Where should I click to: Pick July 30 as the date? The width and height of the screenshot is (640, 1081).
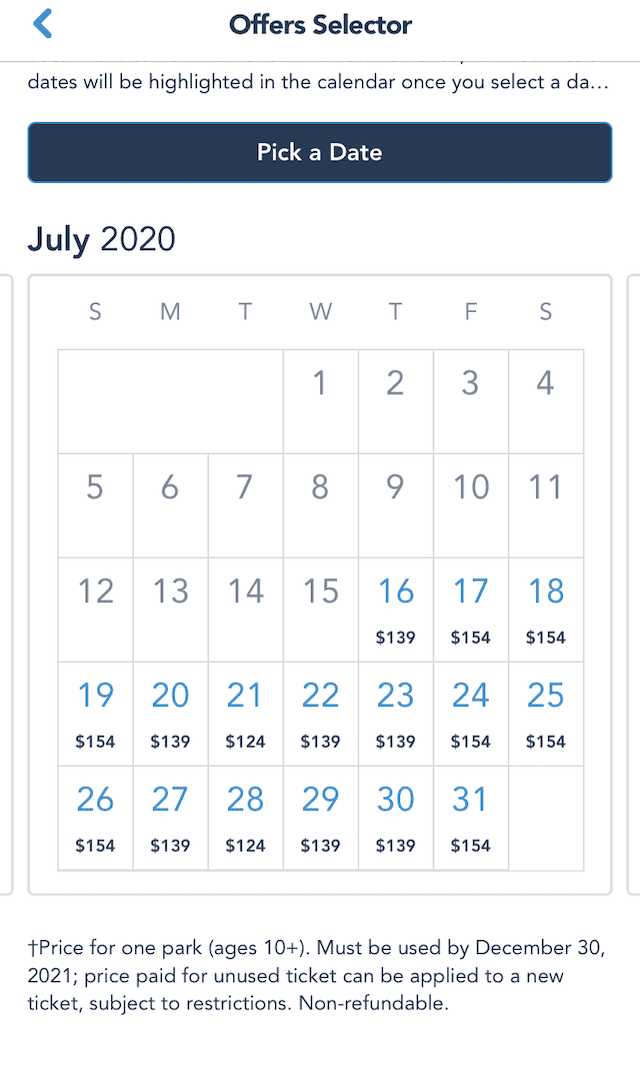396,818
